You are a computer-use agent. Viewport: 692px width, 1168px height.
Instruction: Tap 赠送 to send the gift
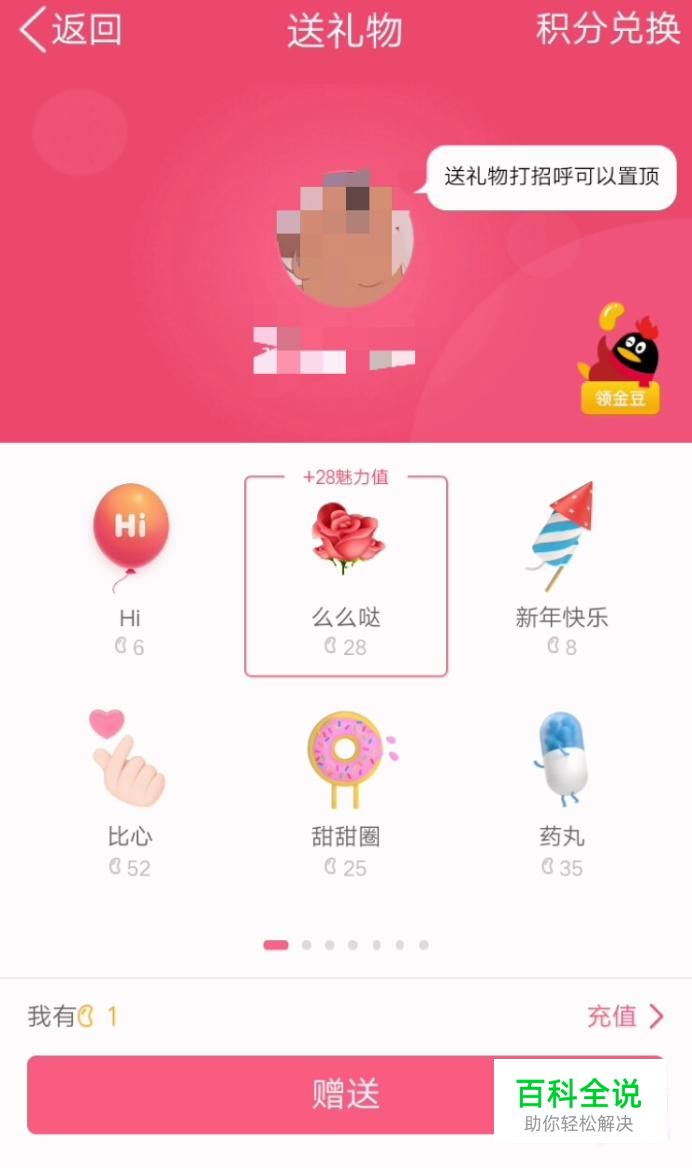tap(346, 1094)
